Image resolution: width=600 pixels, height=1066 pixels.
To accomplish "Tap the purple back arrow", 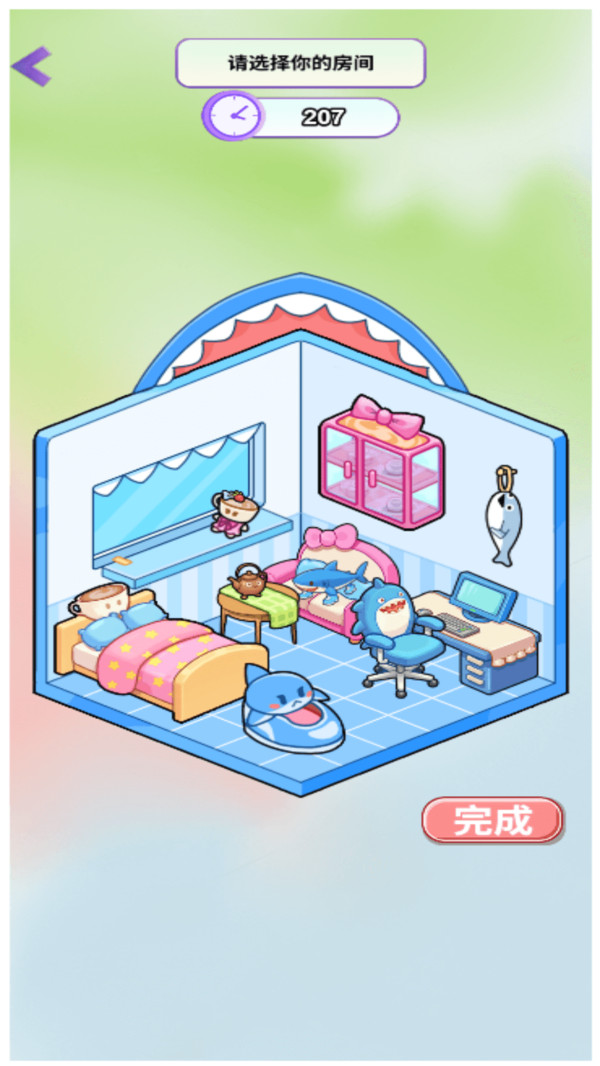I will [x=31, y=66].
